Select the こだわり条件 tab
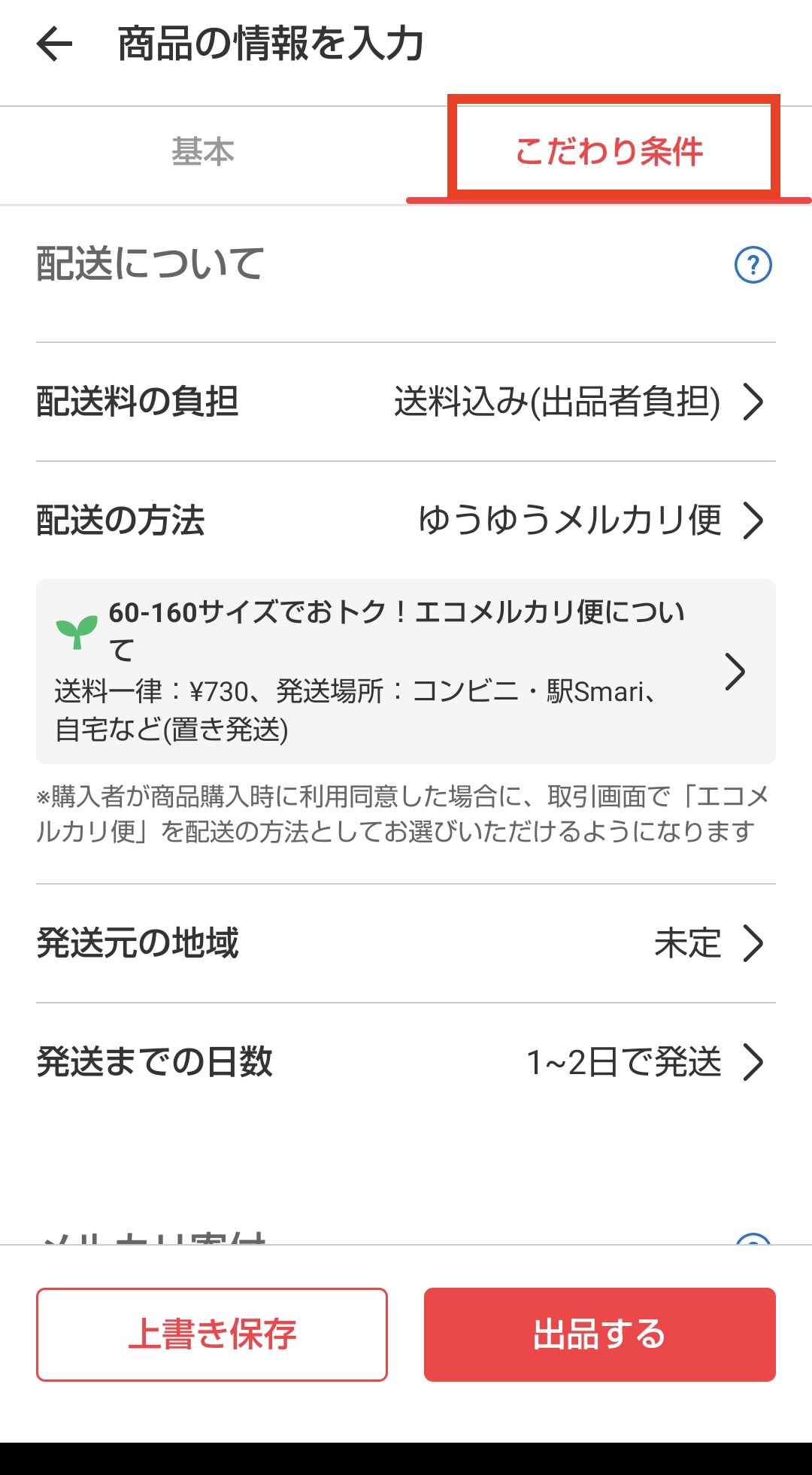Screen dimensions: 812x1475 [609, 152]
